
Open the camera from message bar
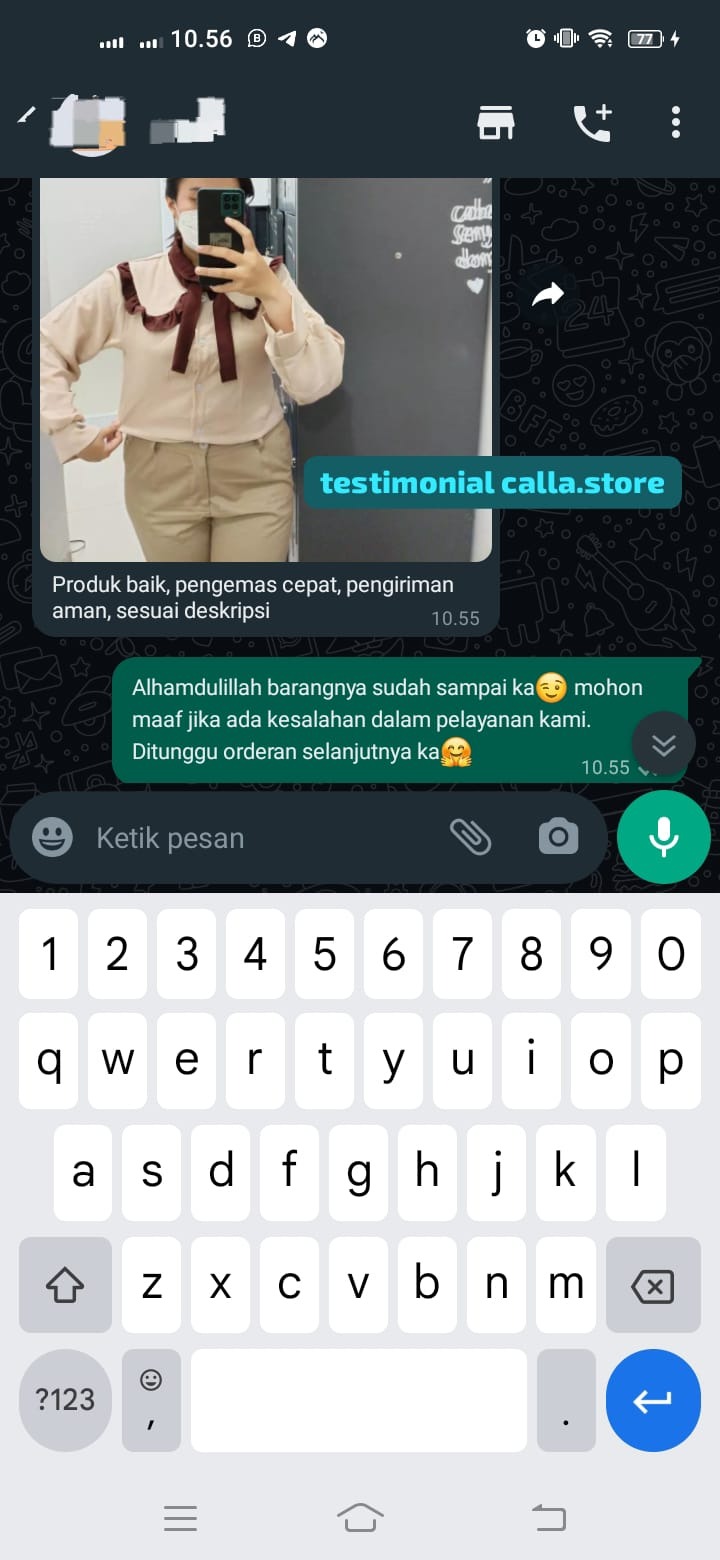point(558,837)
